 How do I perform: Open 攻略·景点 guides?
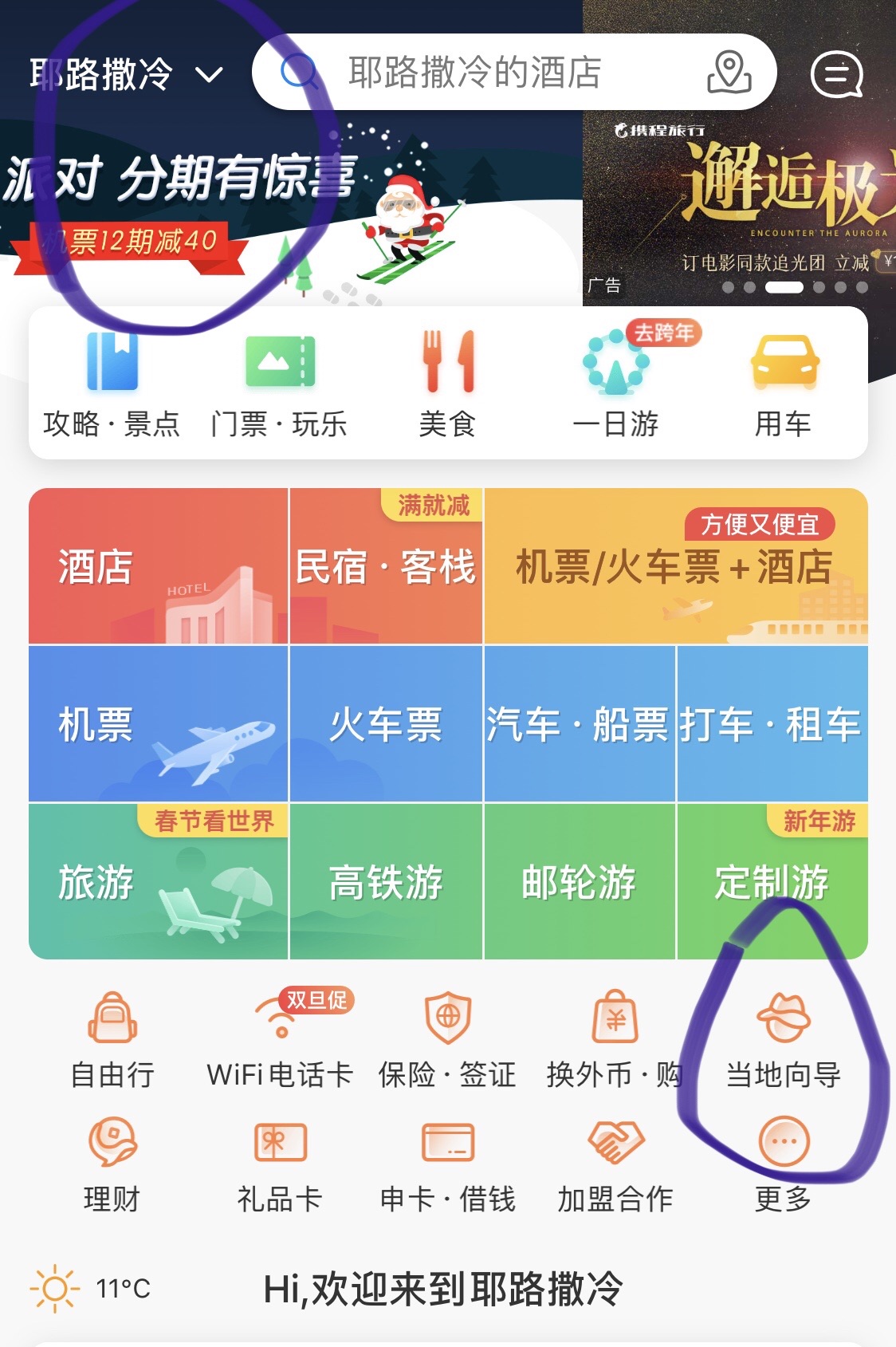pyautogui.click(x=112, y=384)
